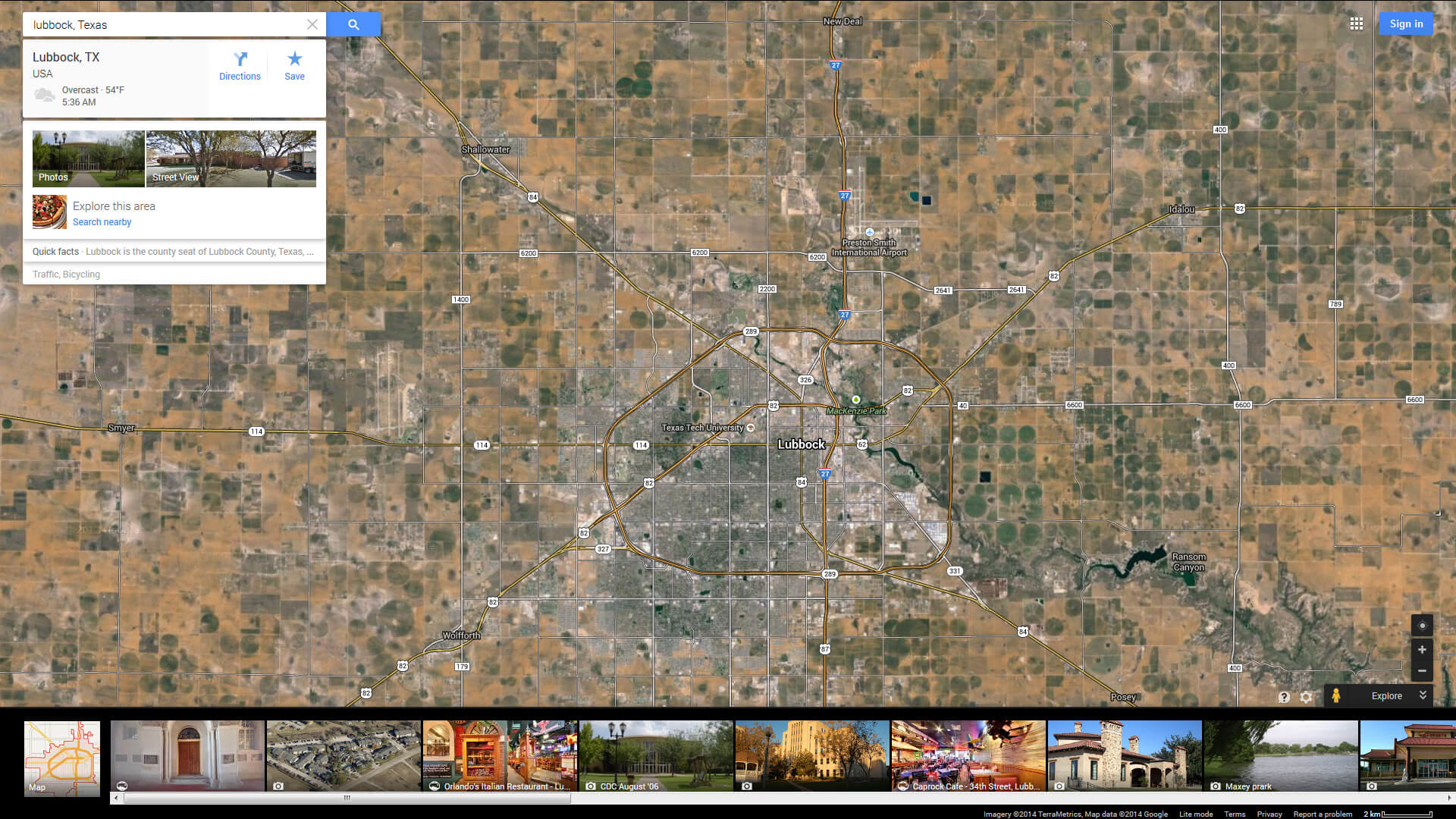Viewport: 1456px width, 819px height.
Task: Zoom in with the plus button
Action: (x=1422, y=650)
